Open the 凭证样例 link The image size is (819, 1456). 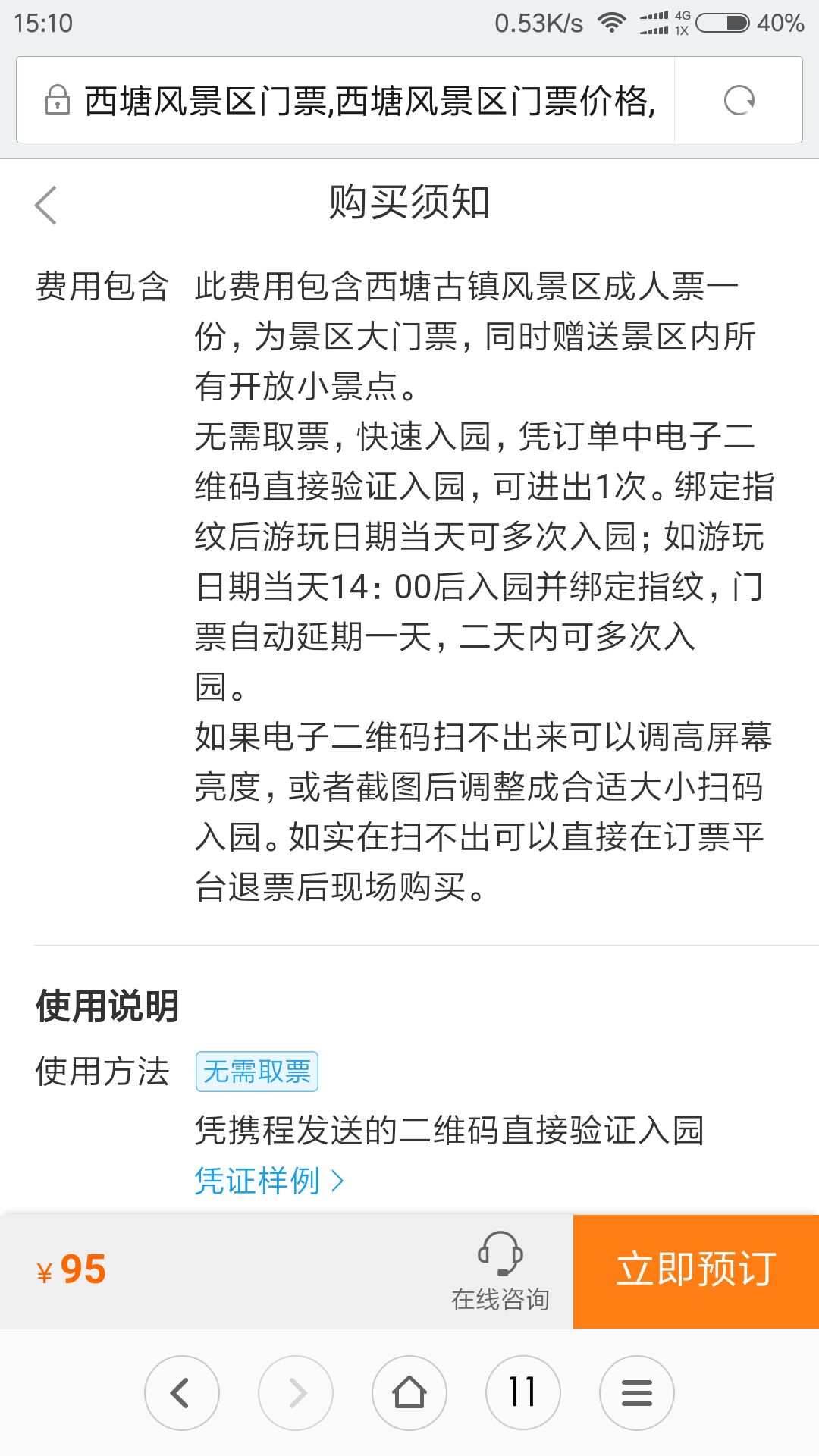click(269, 1181)
